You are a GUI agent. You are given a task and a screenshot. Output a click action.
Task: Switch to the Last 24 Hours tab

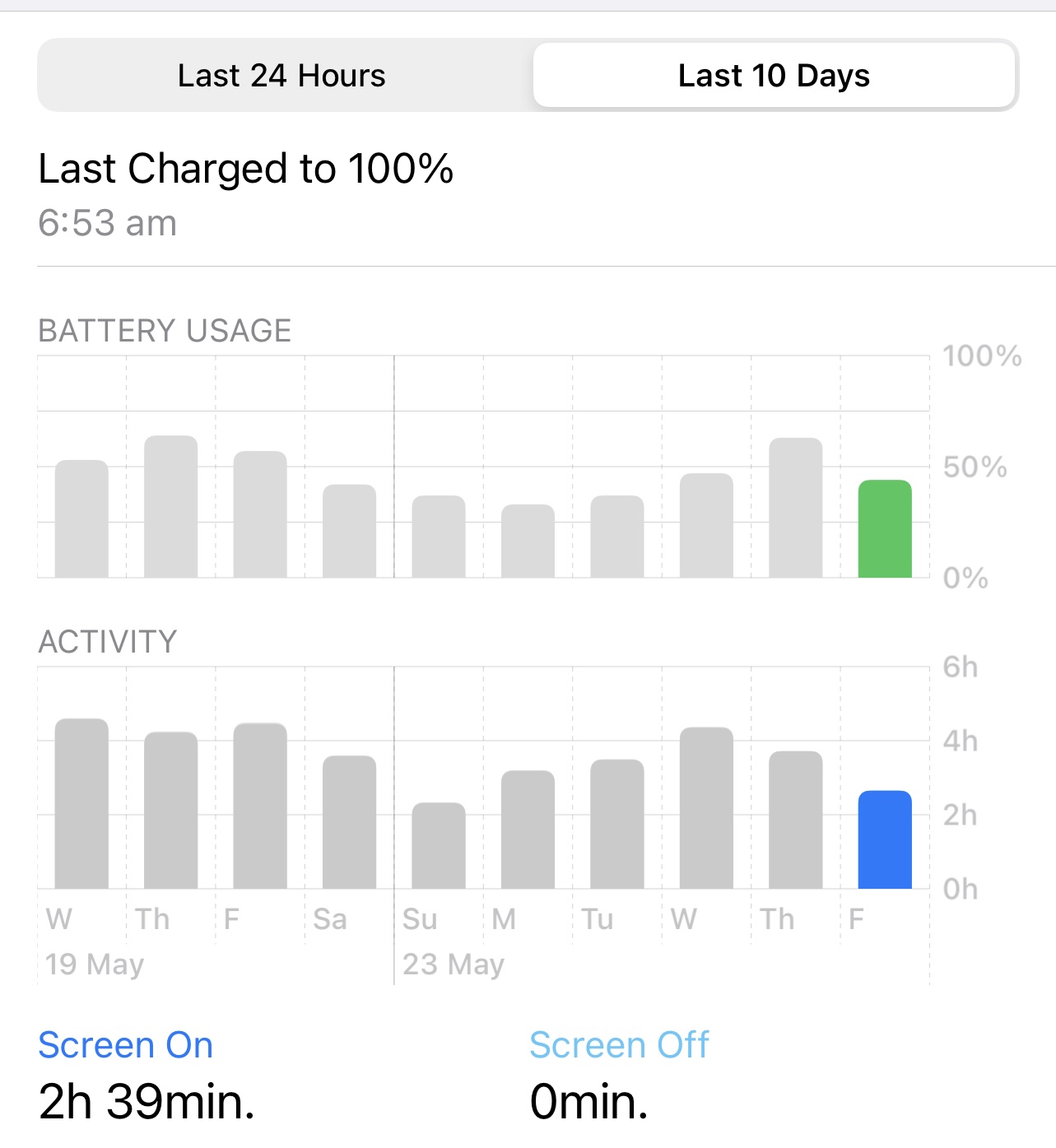point(281,76)
